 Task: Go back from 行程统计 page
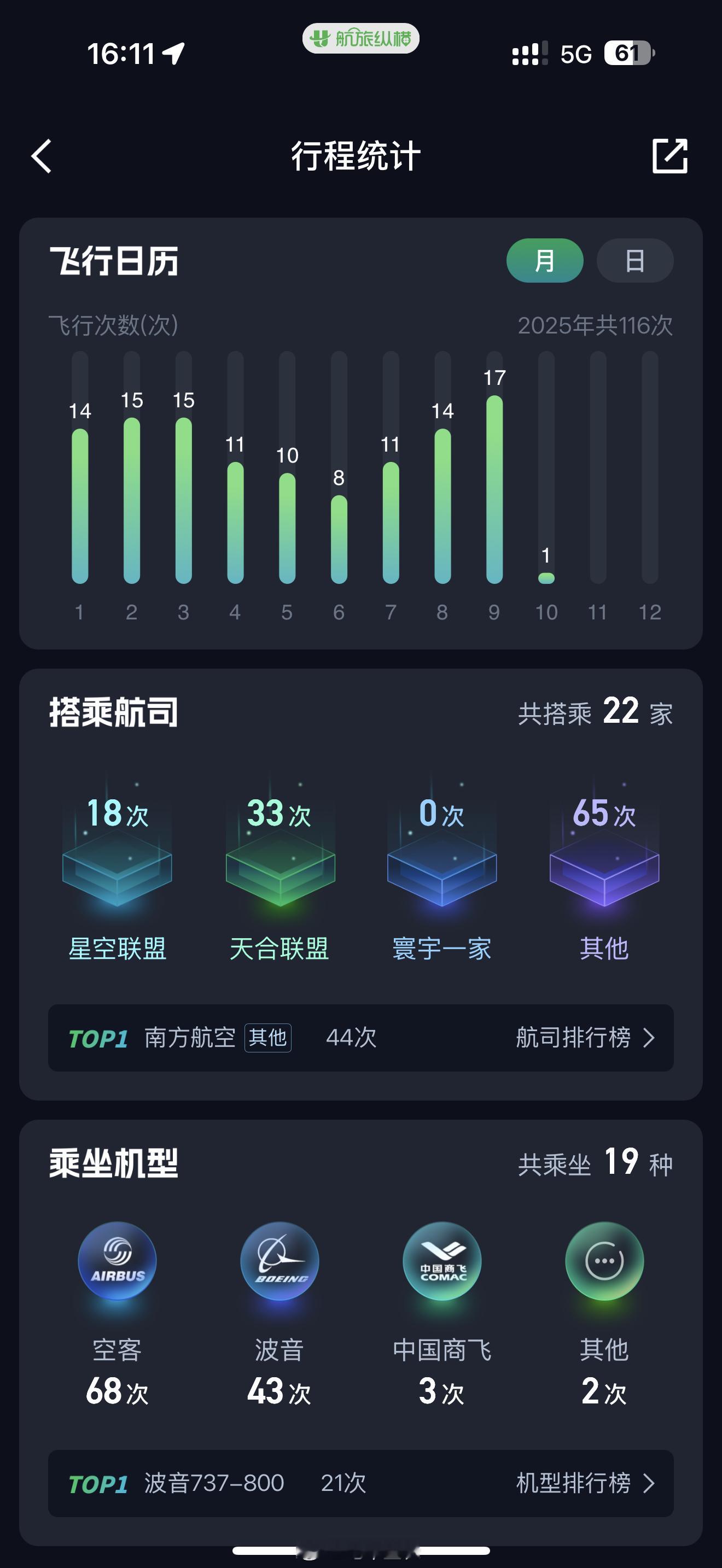pyautogui.click(x=42, y=156)
